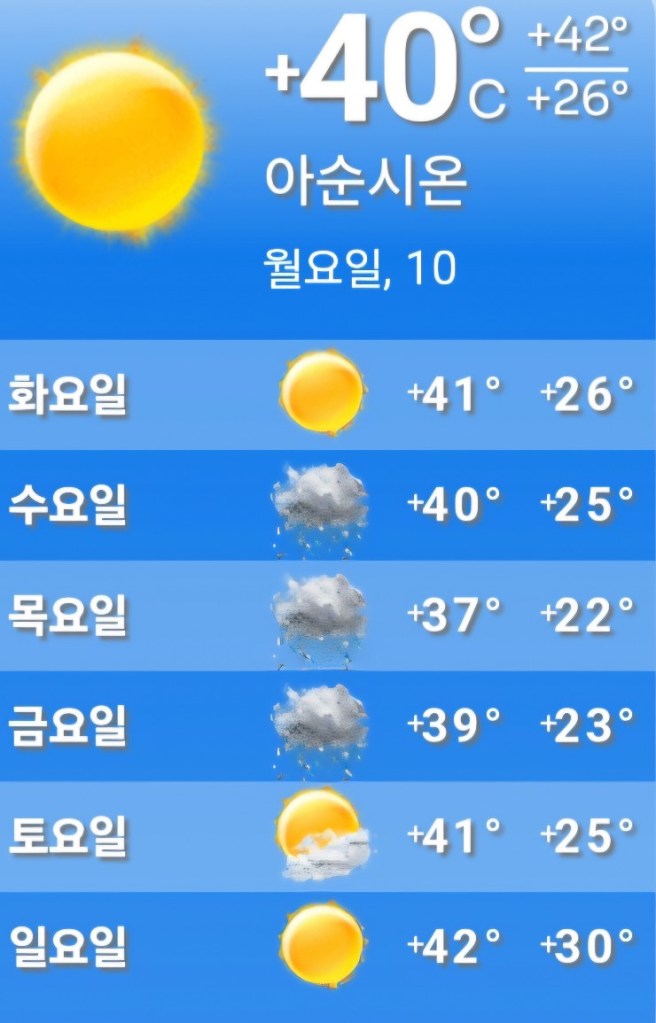656x1023 pixels.
Task: Open the 토요일 forecast row
Action: [x=328, y=836]
